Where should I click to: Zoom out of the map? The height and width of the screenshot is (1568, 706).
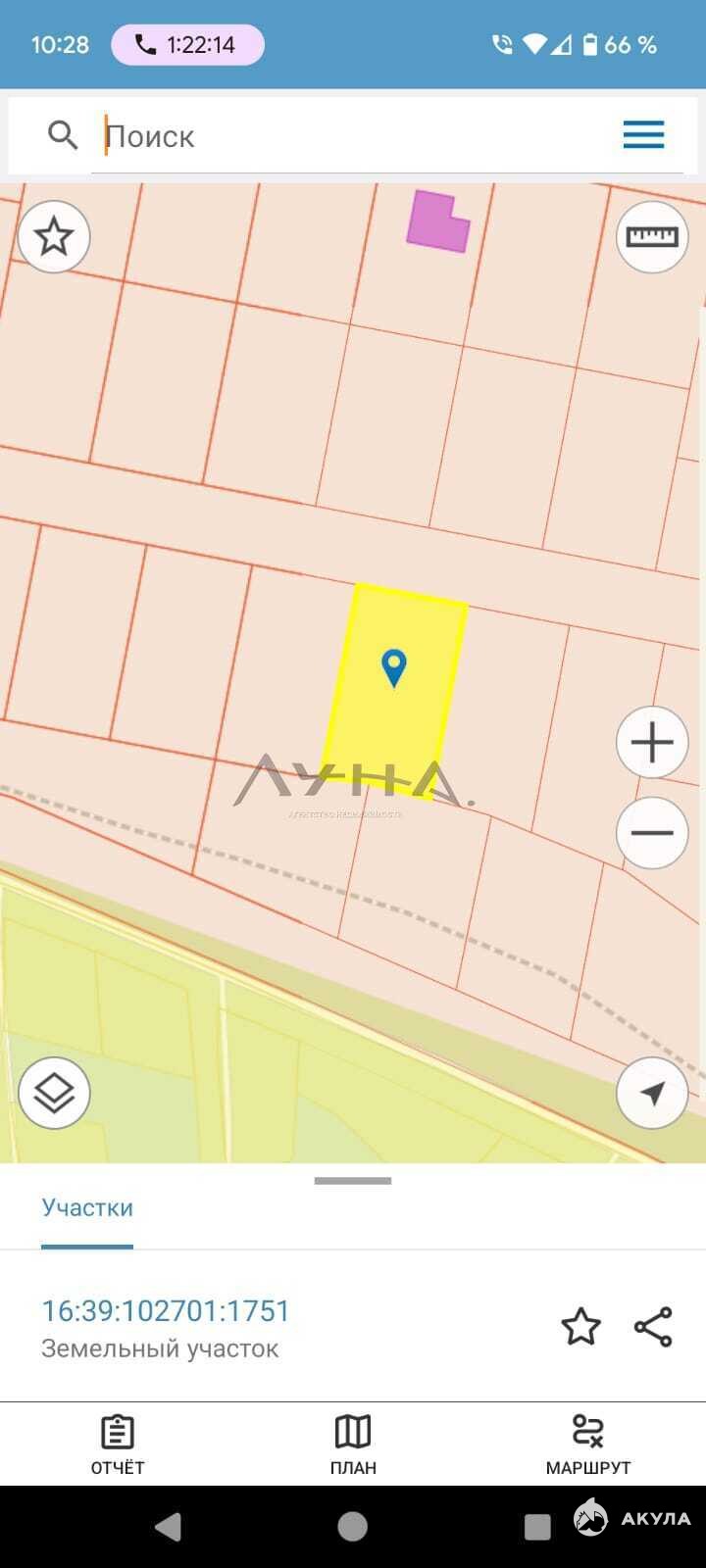coord(652,833)
